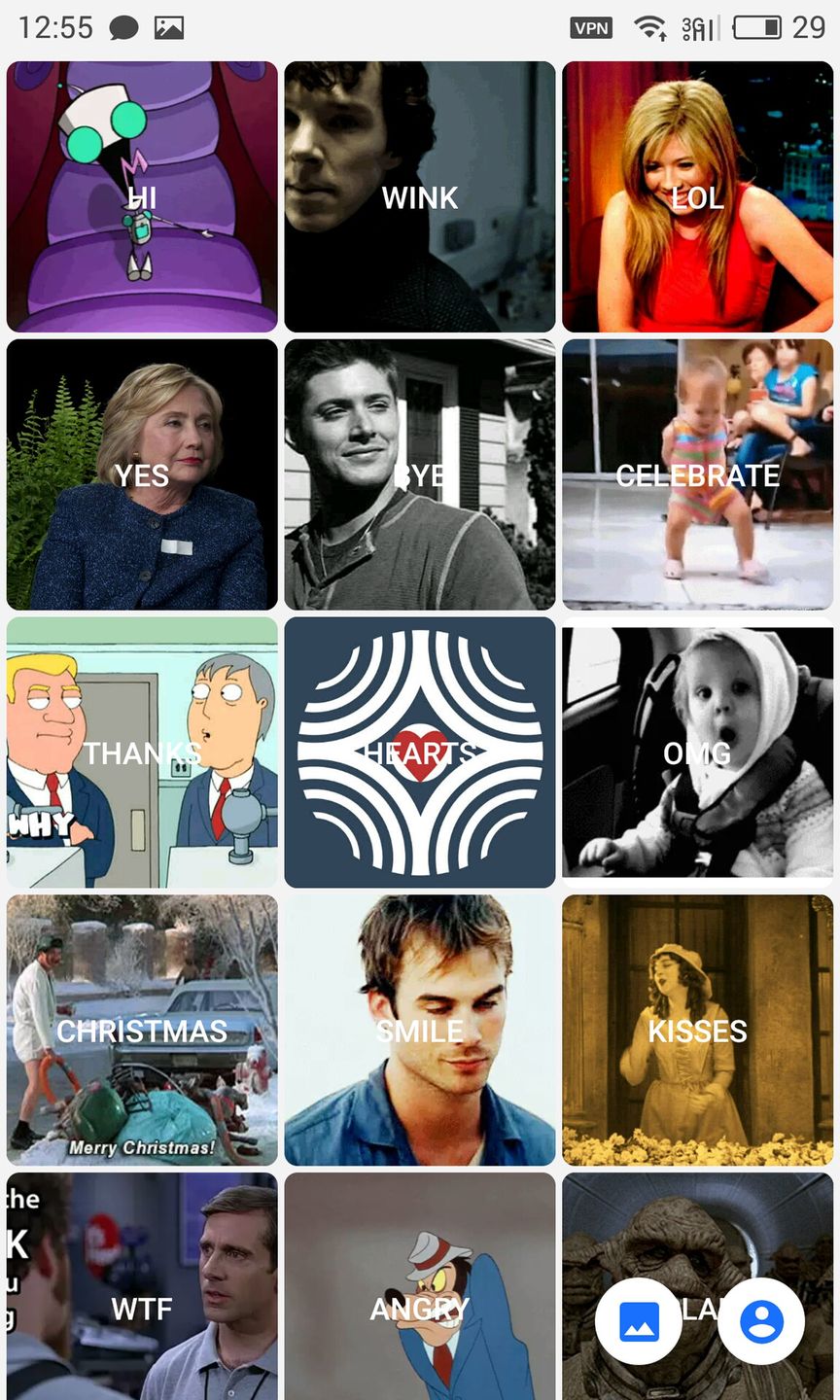View the CELEBRATE GIF category
Viewport: 840px width, 1400px height.
[x=697, y=474]
